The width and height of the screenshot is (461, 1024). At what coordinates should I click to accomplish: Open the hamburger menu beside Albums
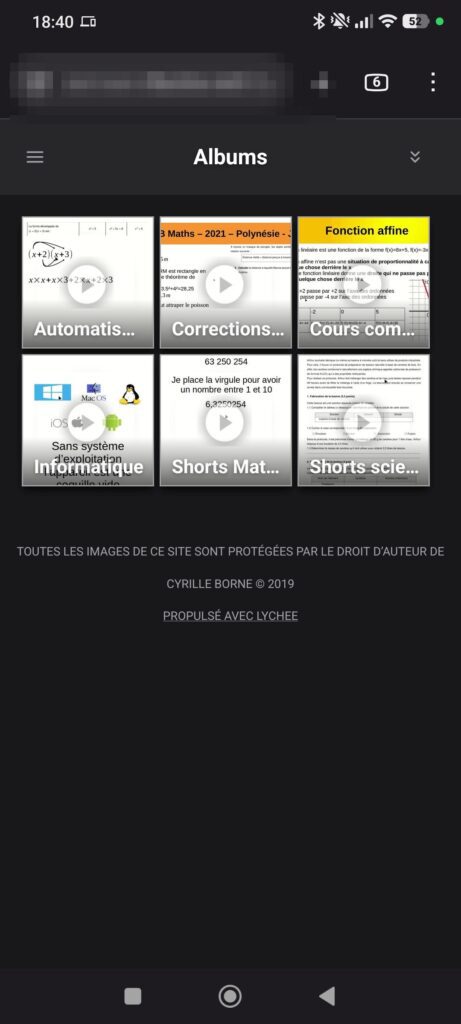click(35, 157)
